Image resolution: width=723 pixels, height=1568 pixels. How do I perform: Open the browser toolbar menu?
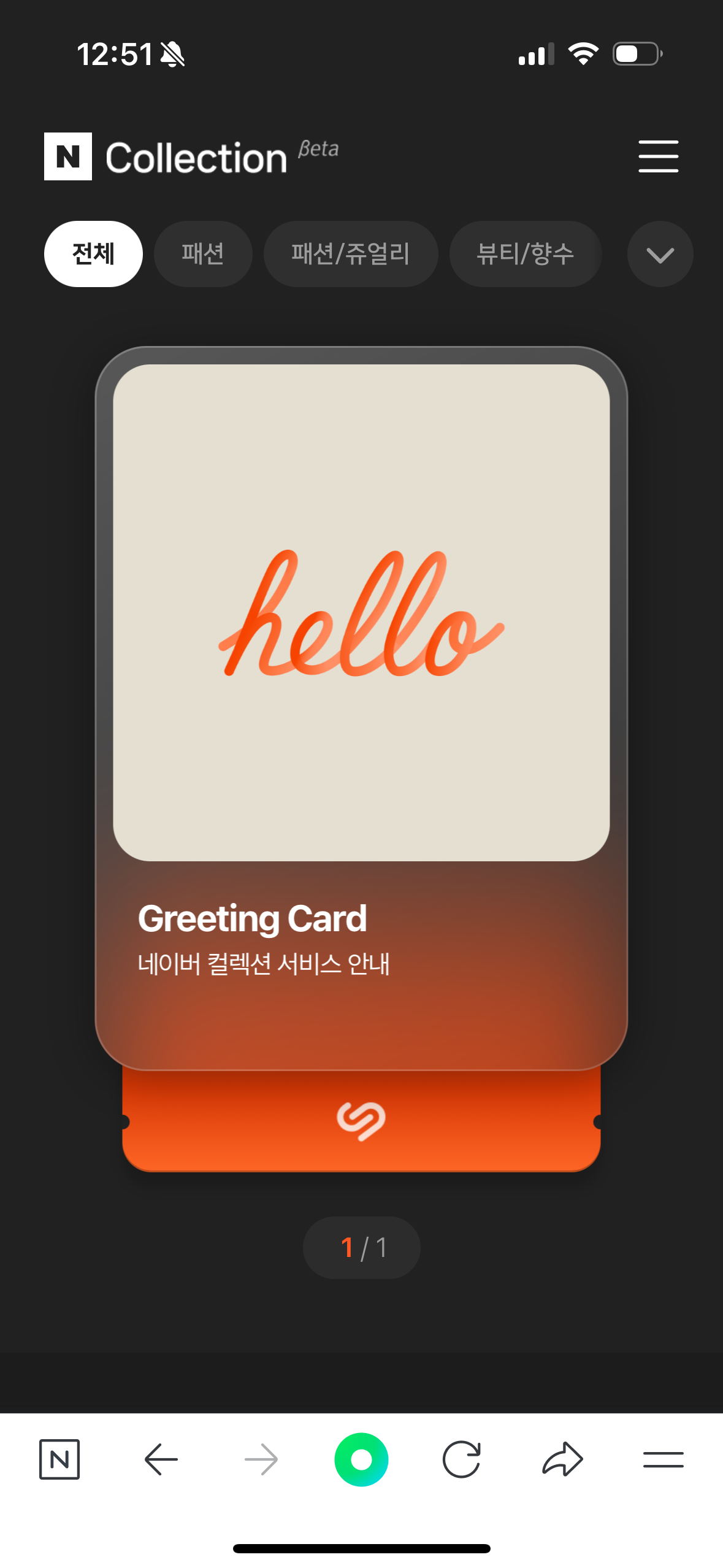click(663, 1459)
